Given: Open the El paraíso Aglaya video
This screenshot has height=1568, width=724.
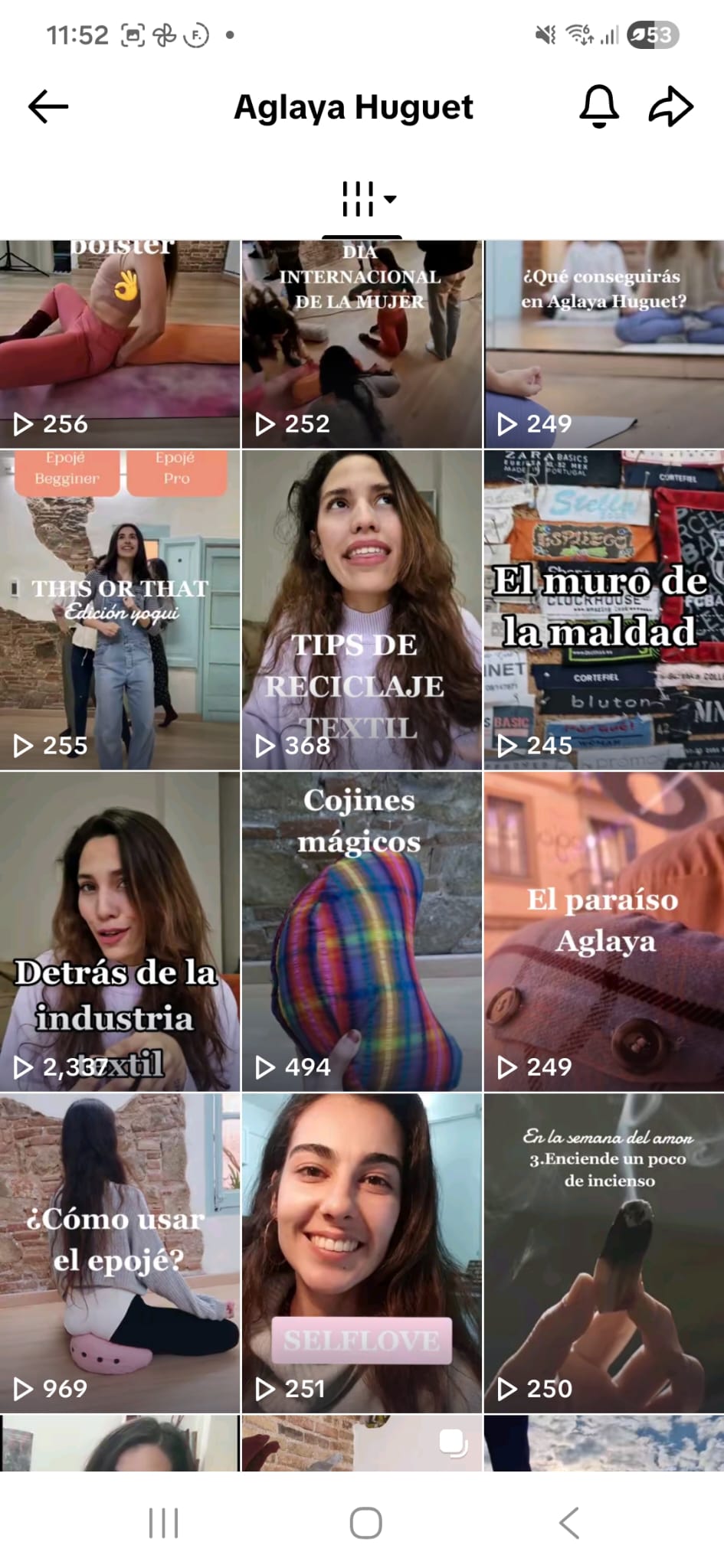Looking at the screenshot, I should tap(604, 931).
